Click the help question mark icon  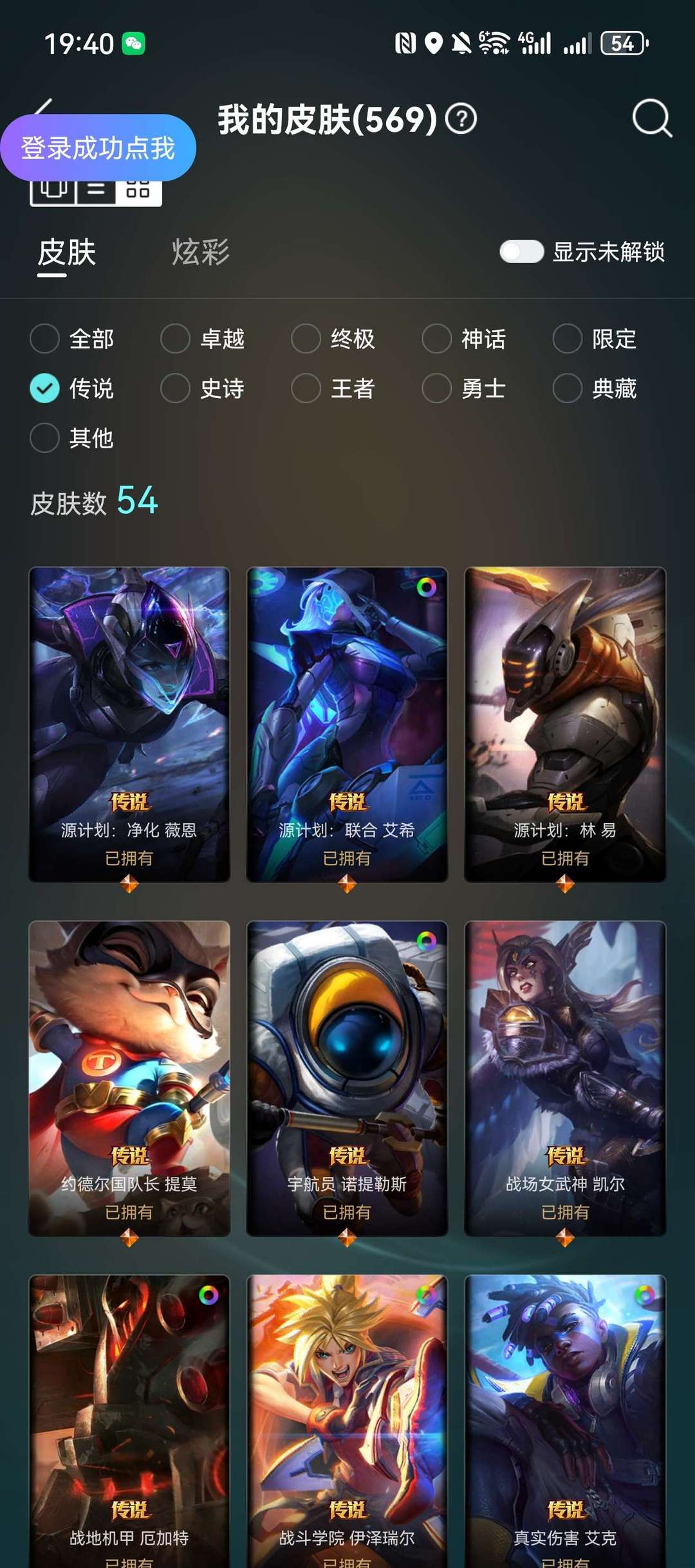(459, 120)
